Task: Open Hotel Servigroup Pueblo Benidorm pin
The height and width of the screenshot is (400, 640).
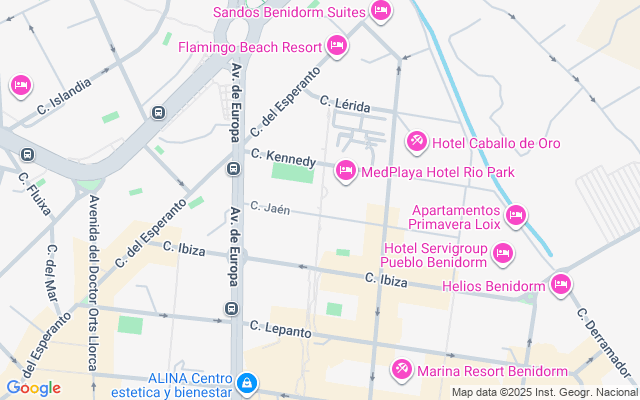Action: 503,254
